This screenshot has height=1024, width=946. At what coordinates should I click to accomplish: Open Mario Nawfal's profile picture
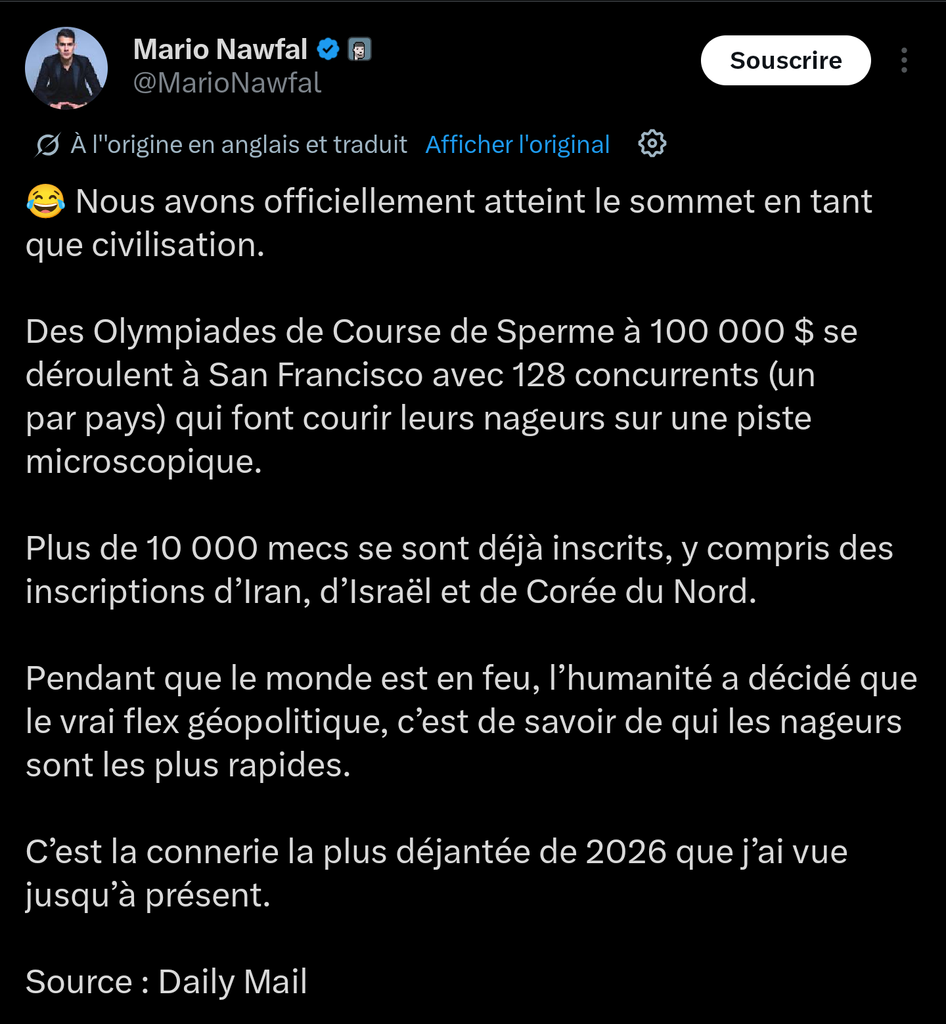(x=66, y=67)
